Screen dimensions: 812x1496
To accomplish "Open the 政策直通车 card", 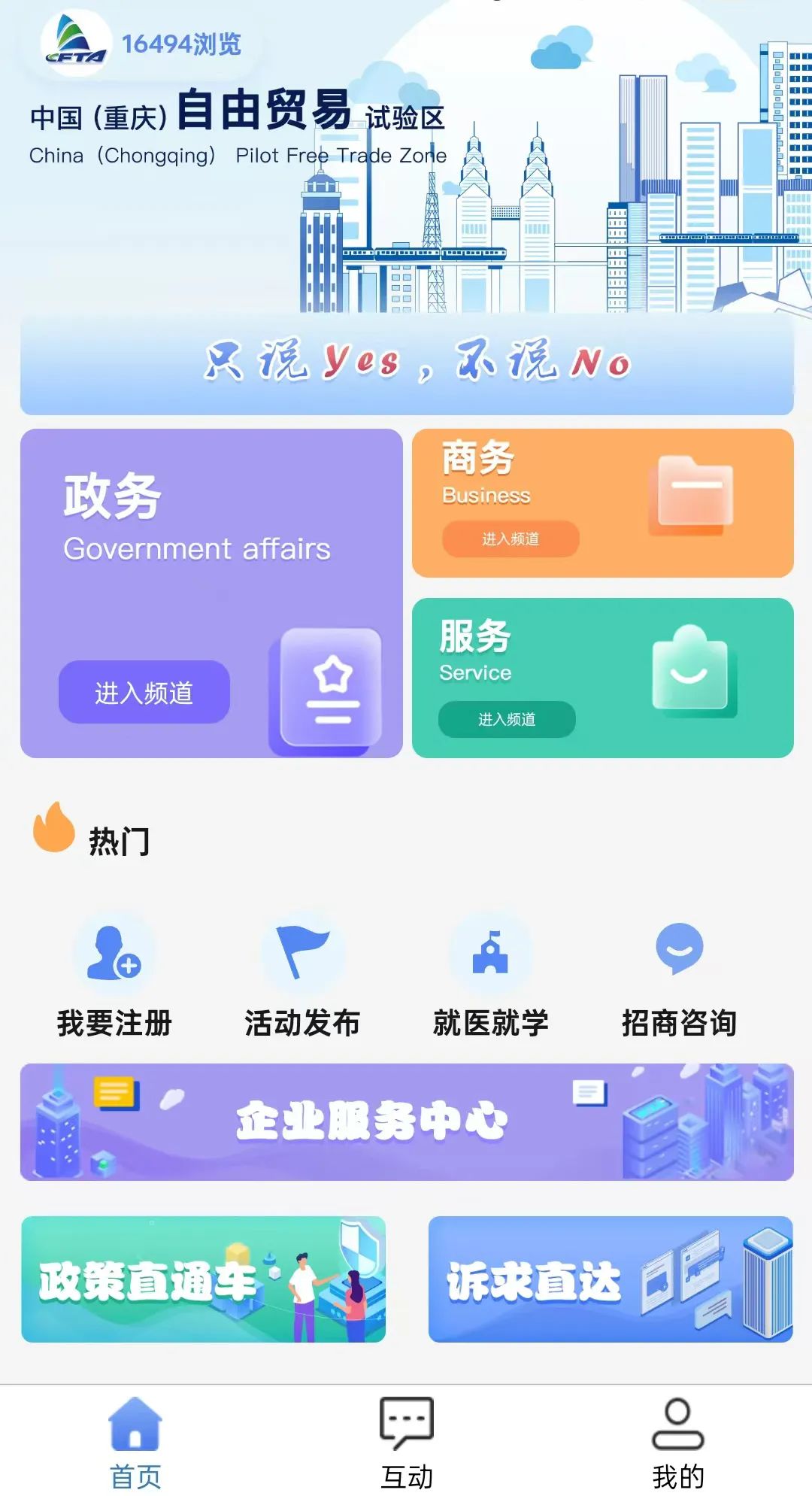I will coord(203,1279).
